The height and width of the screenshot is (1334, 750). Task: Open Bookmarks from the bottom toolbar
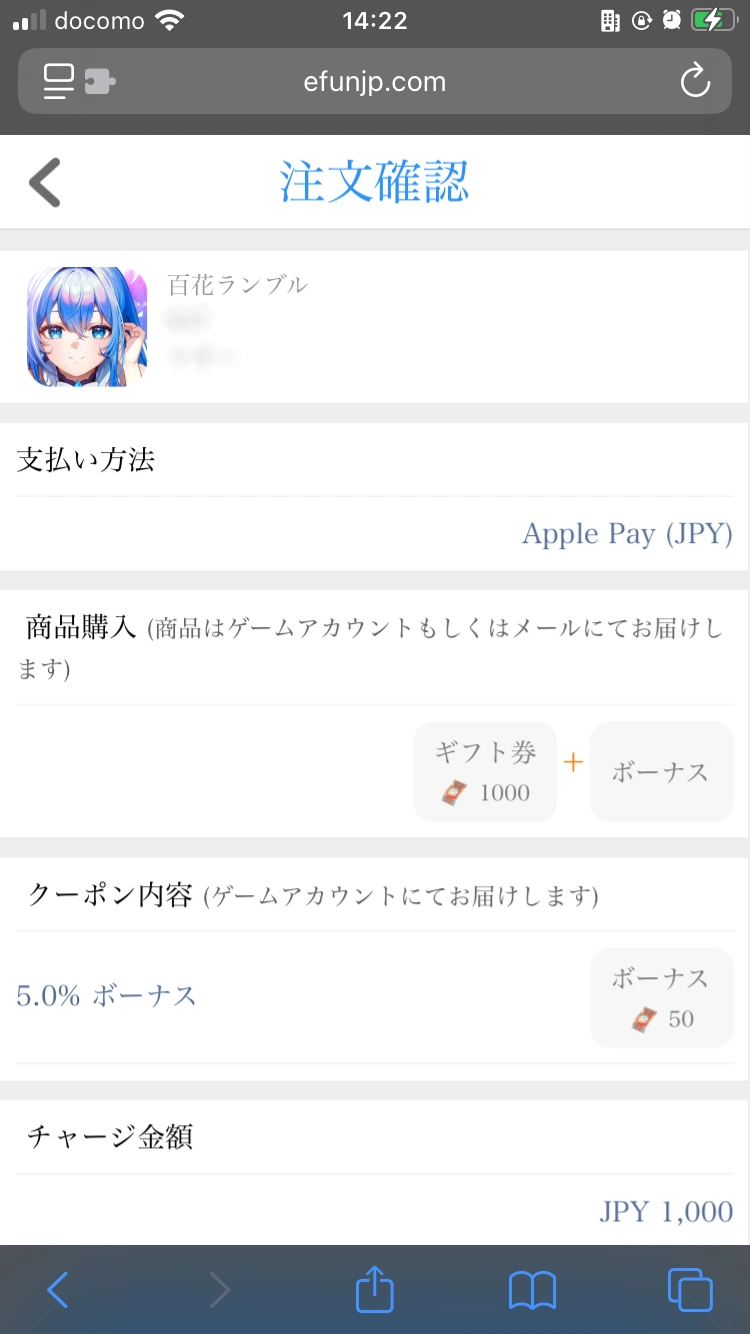(x=533, y=1290)
